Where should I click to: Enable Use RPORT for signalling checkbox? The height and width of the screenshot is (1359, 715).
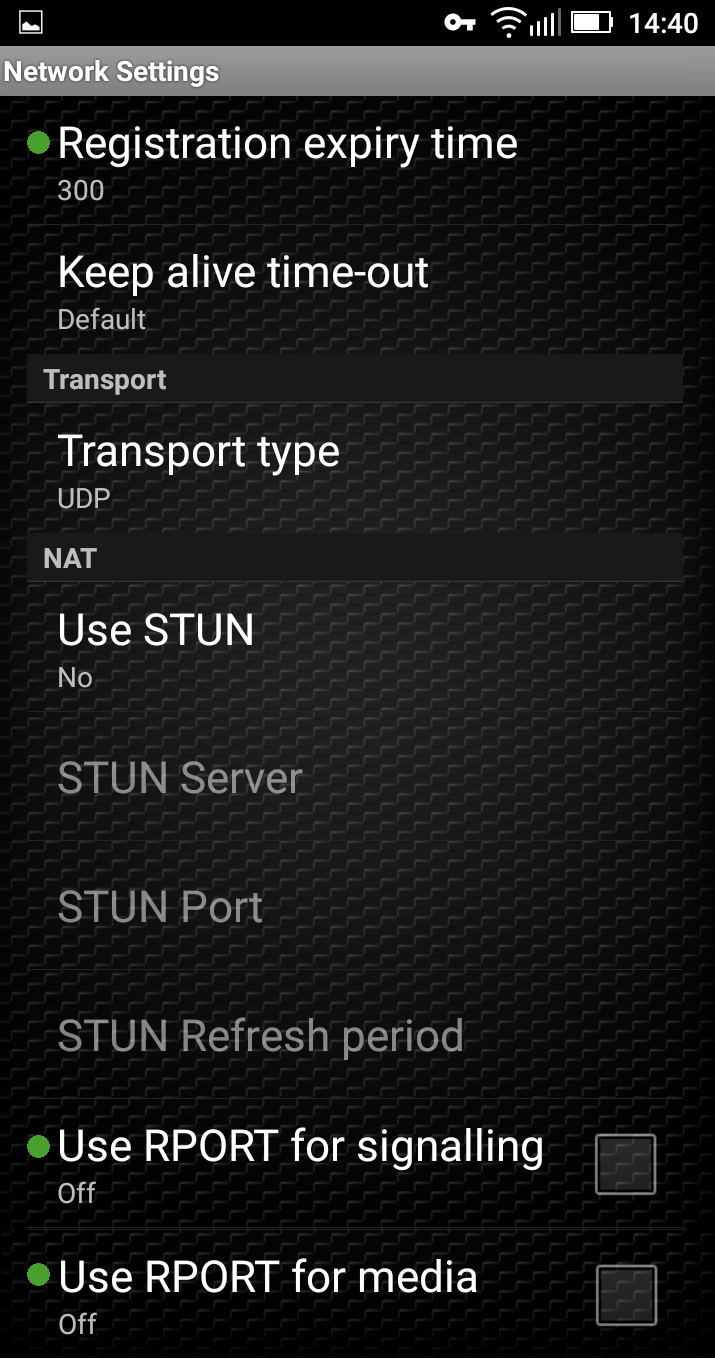pyautogui.click(x=625, y=1164)
